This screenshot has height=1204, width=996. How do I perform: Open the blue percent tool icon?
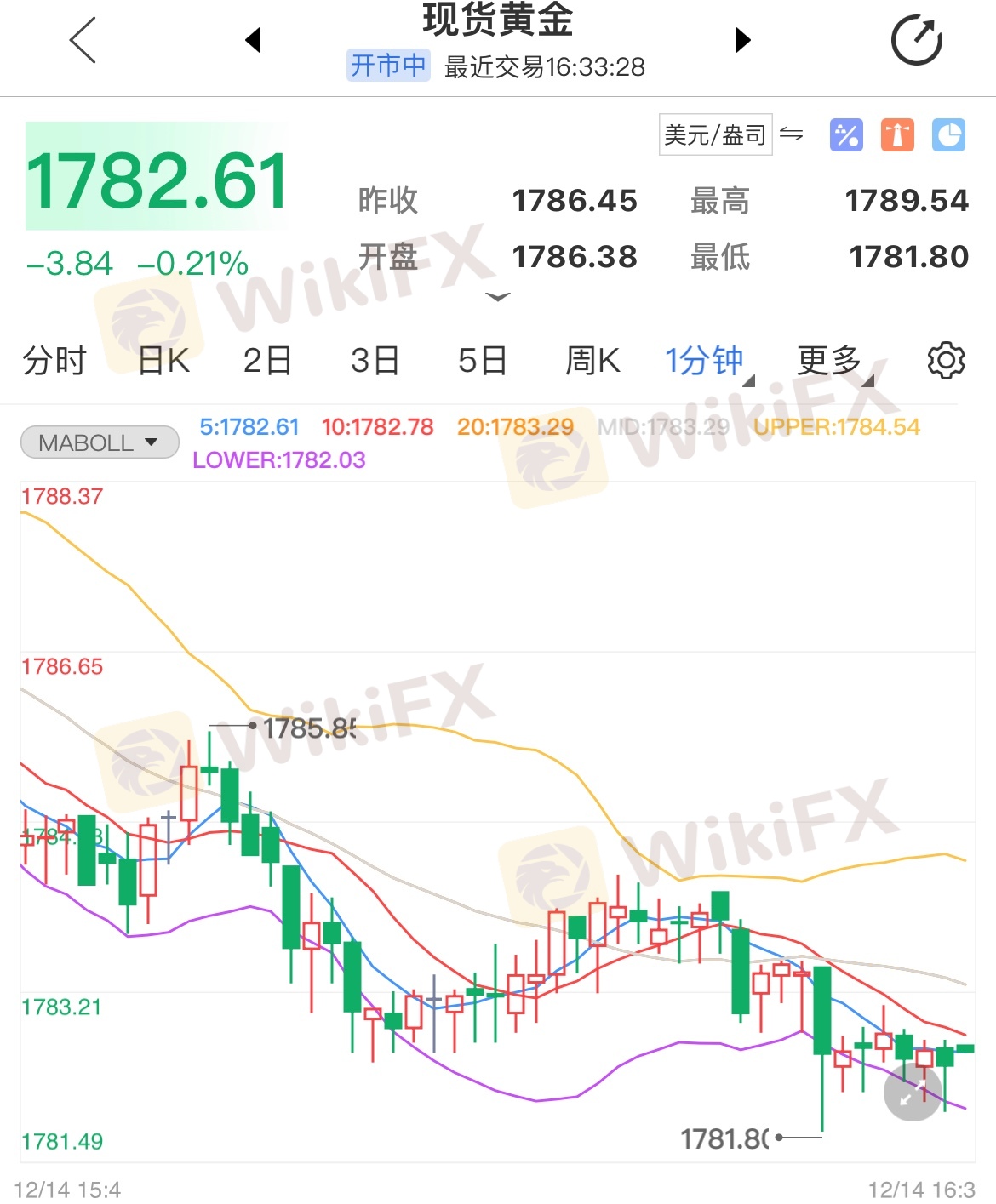coord(846,134)
